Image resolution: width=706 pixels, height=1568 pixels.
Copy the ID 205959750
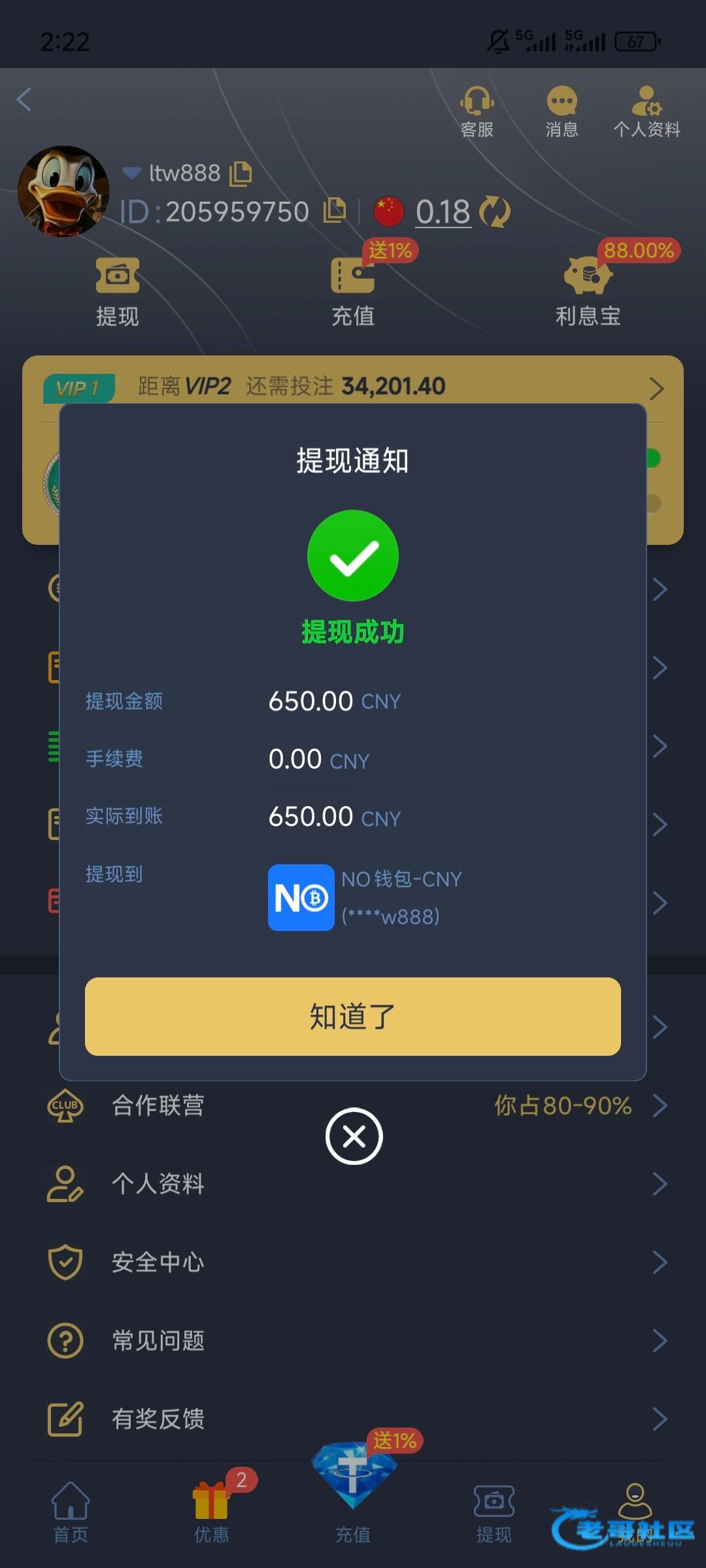[335, 211]
